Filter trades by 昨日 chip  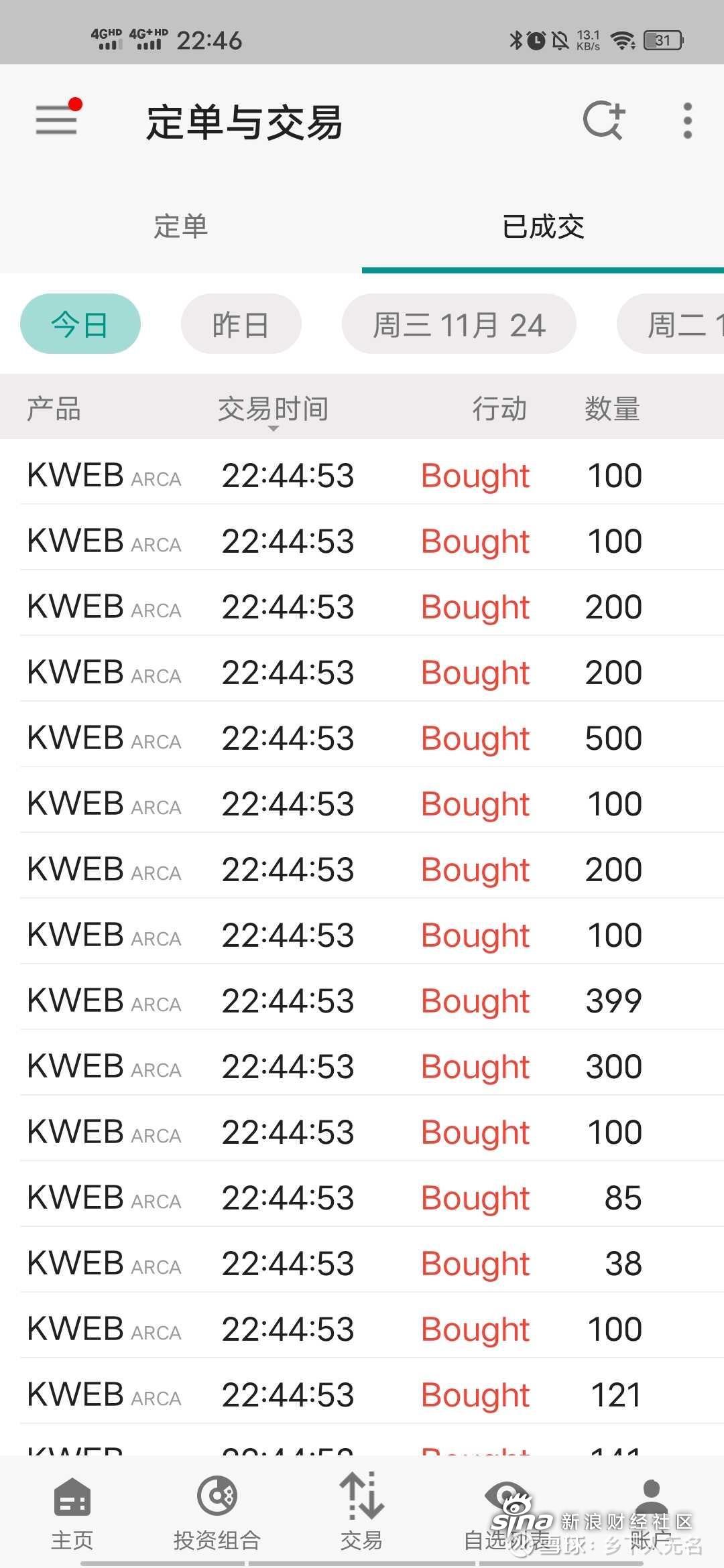(x=241, y=324)
